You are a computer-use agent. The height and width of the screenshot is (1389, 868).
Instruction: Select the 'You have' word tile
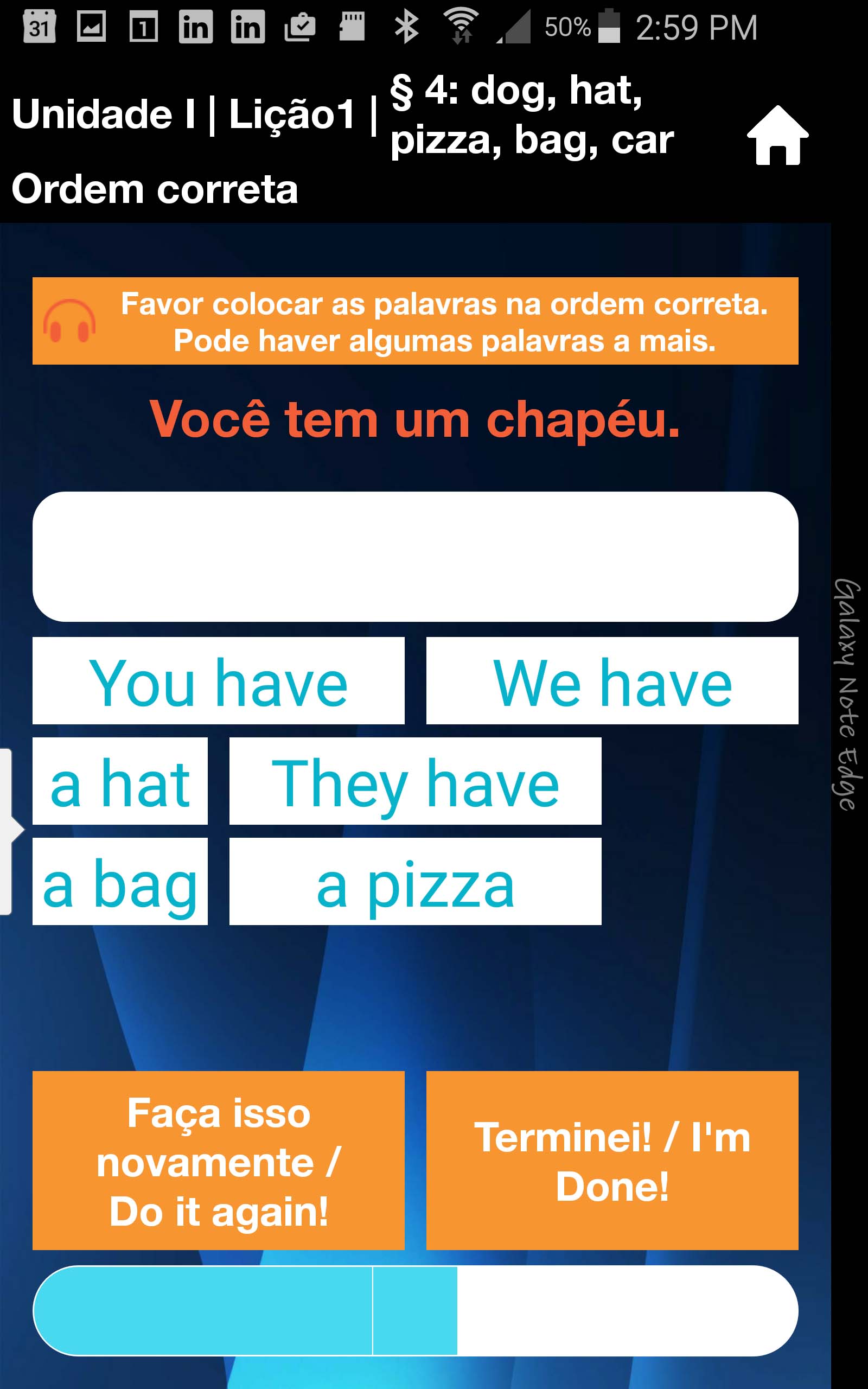[218, 681]
